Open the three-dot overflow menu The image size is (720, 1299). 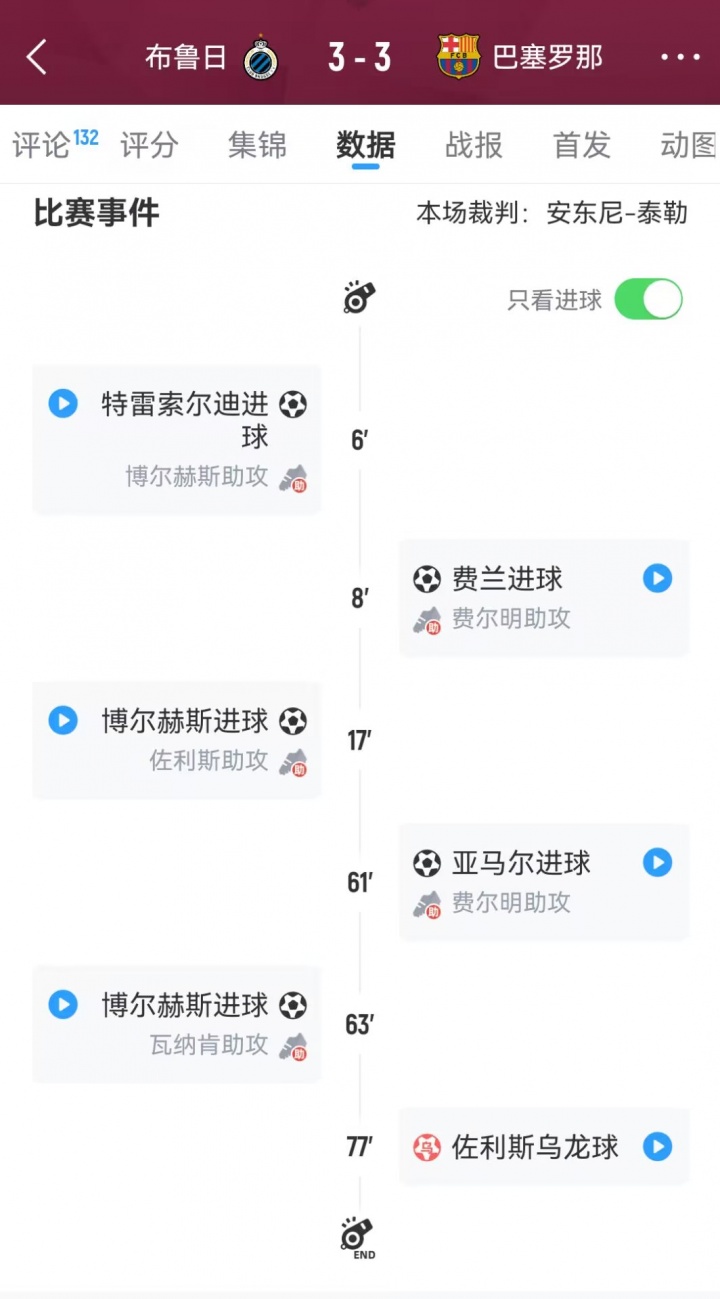click(680, 57)
